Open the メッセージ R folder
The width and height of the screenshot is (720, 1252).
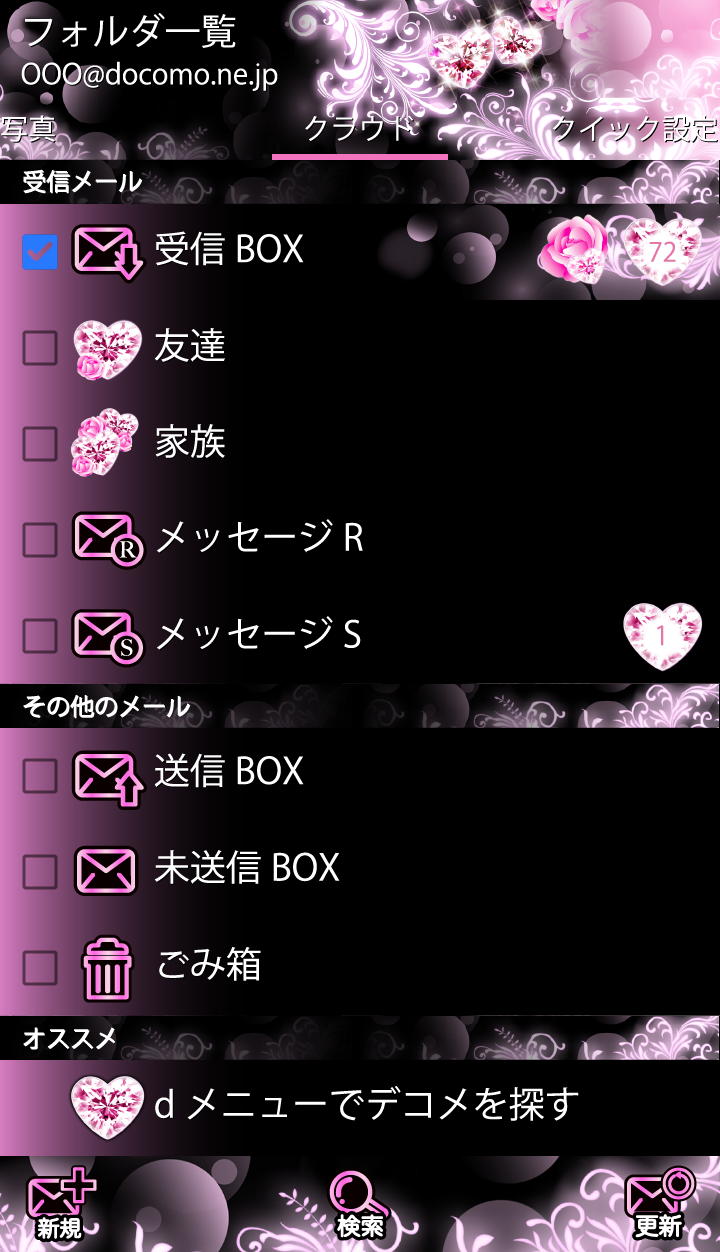tap(260, 539)
